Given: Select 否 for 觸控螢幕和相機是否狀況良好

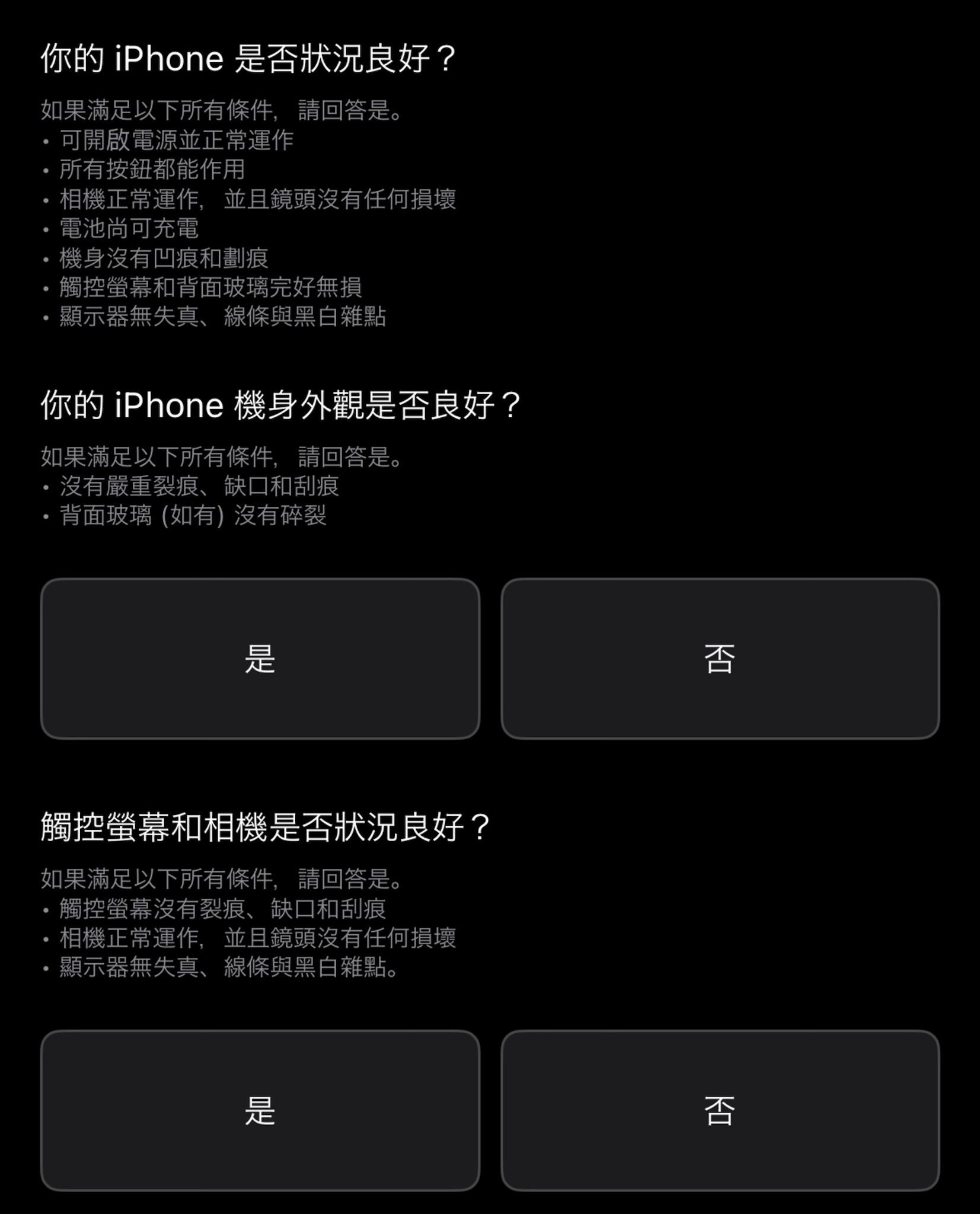Looking at the screenshot, I should (720, 1110).
